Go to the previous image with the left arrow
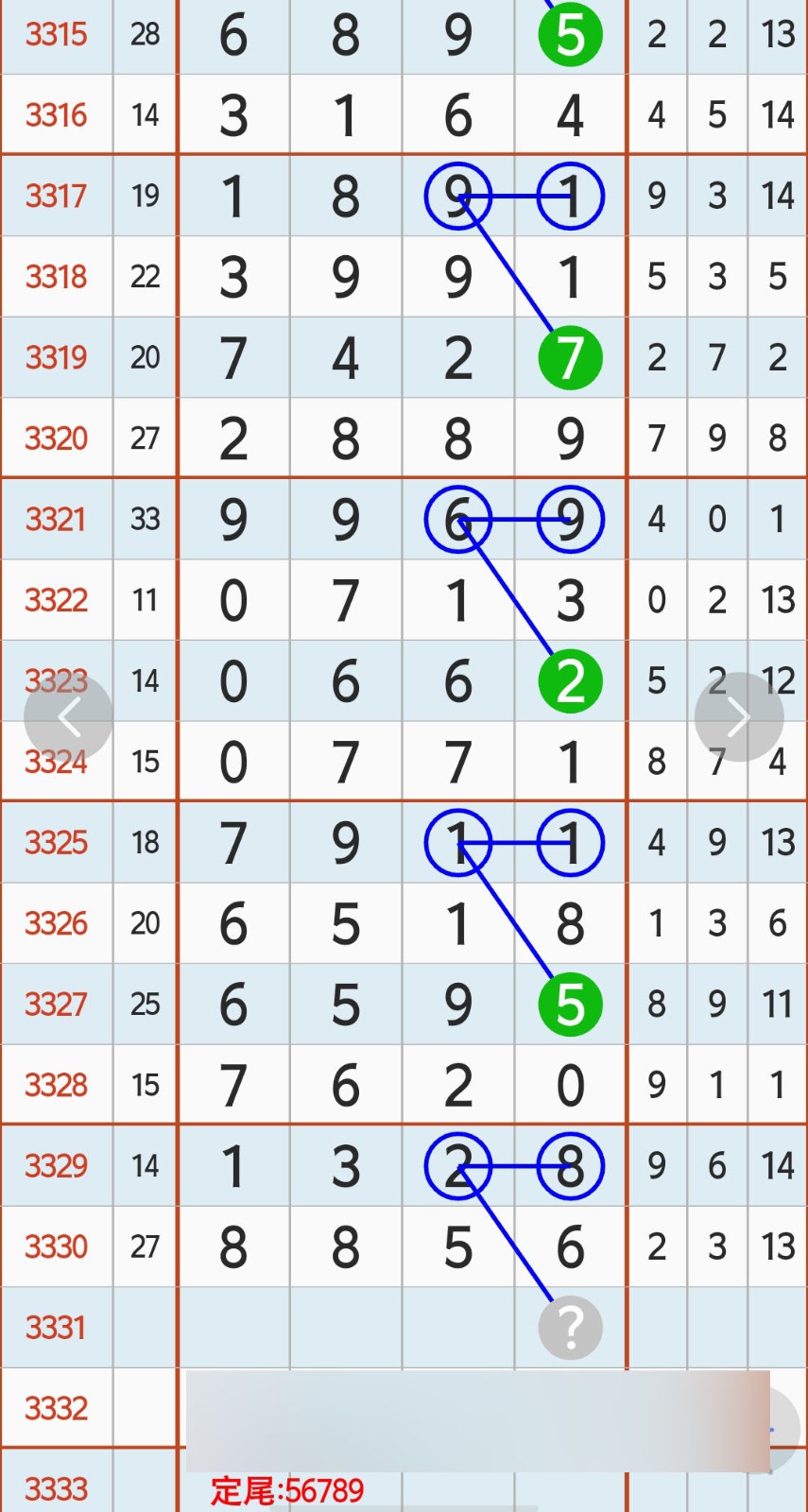The width and height of the screenshot is (808, 1512). click(68, 717)
